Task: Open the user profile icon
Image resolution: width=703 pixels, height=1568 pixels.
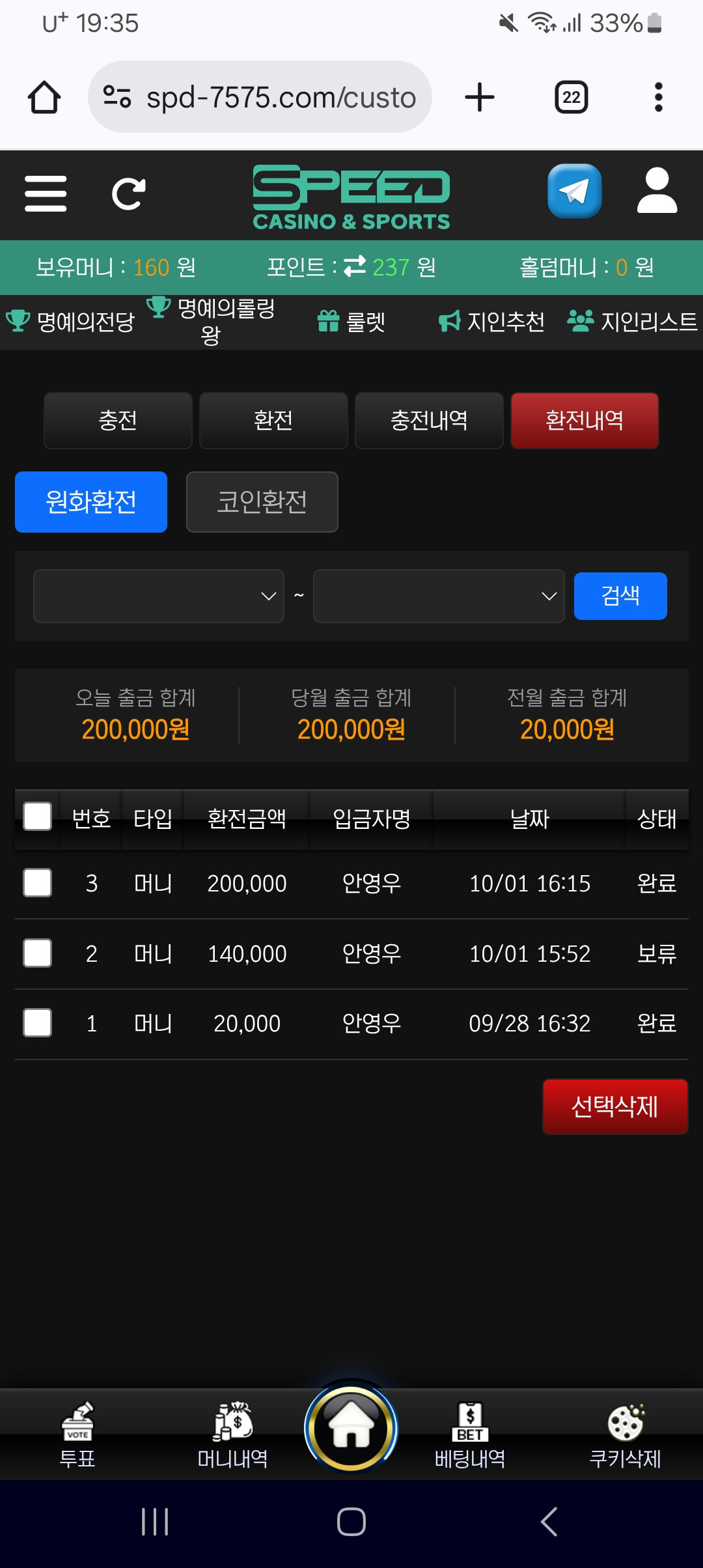Action: (x=657, y=191)
